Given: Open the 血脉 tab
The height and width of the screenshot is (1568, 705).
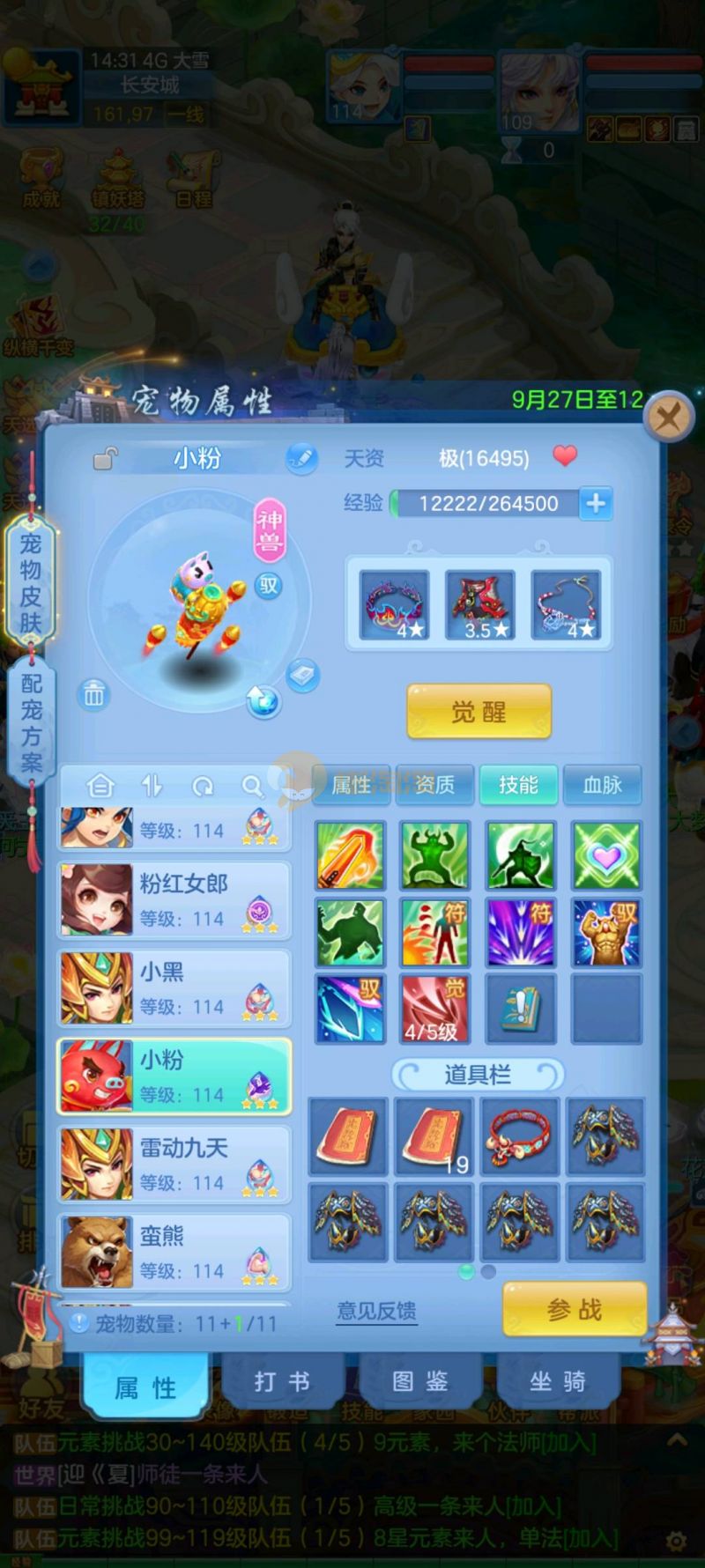Looking at the screenshot, I should pos(602,784).
